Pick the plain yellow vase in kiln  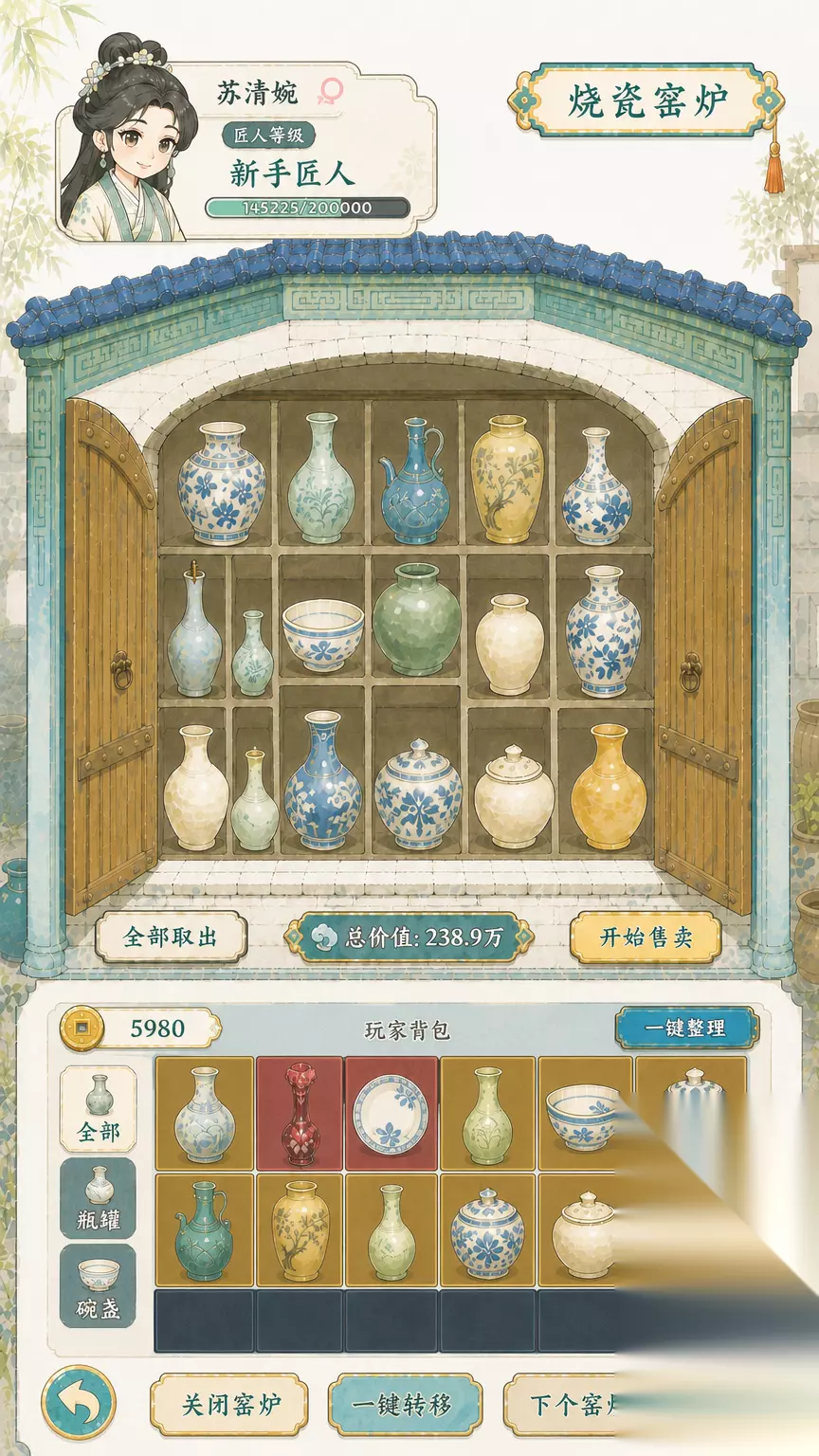point(609,787)
